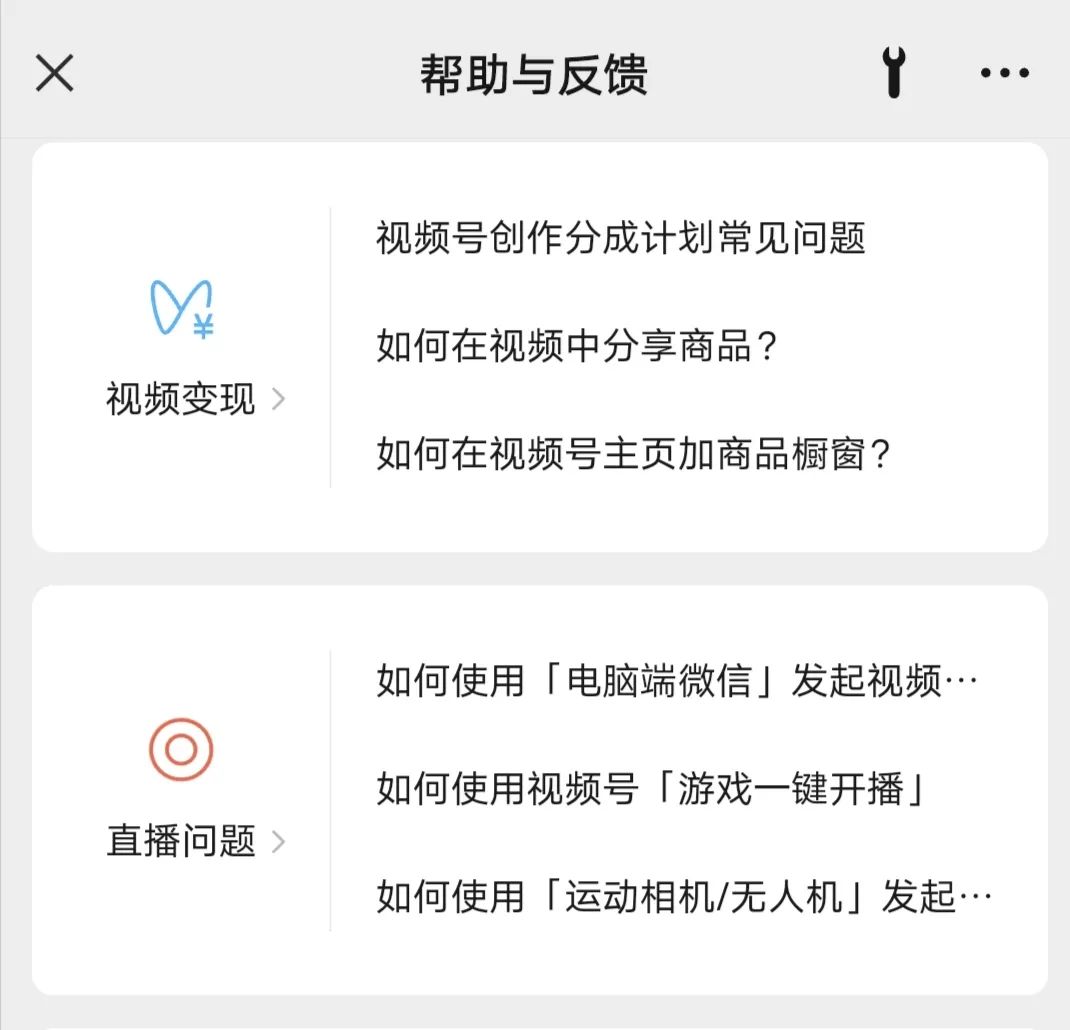Open 如何在视频号主页加商品橱窗？

(x=633, y=454)
